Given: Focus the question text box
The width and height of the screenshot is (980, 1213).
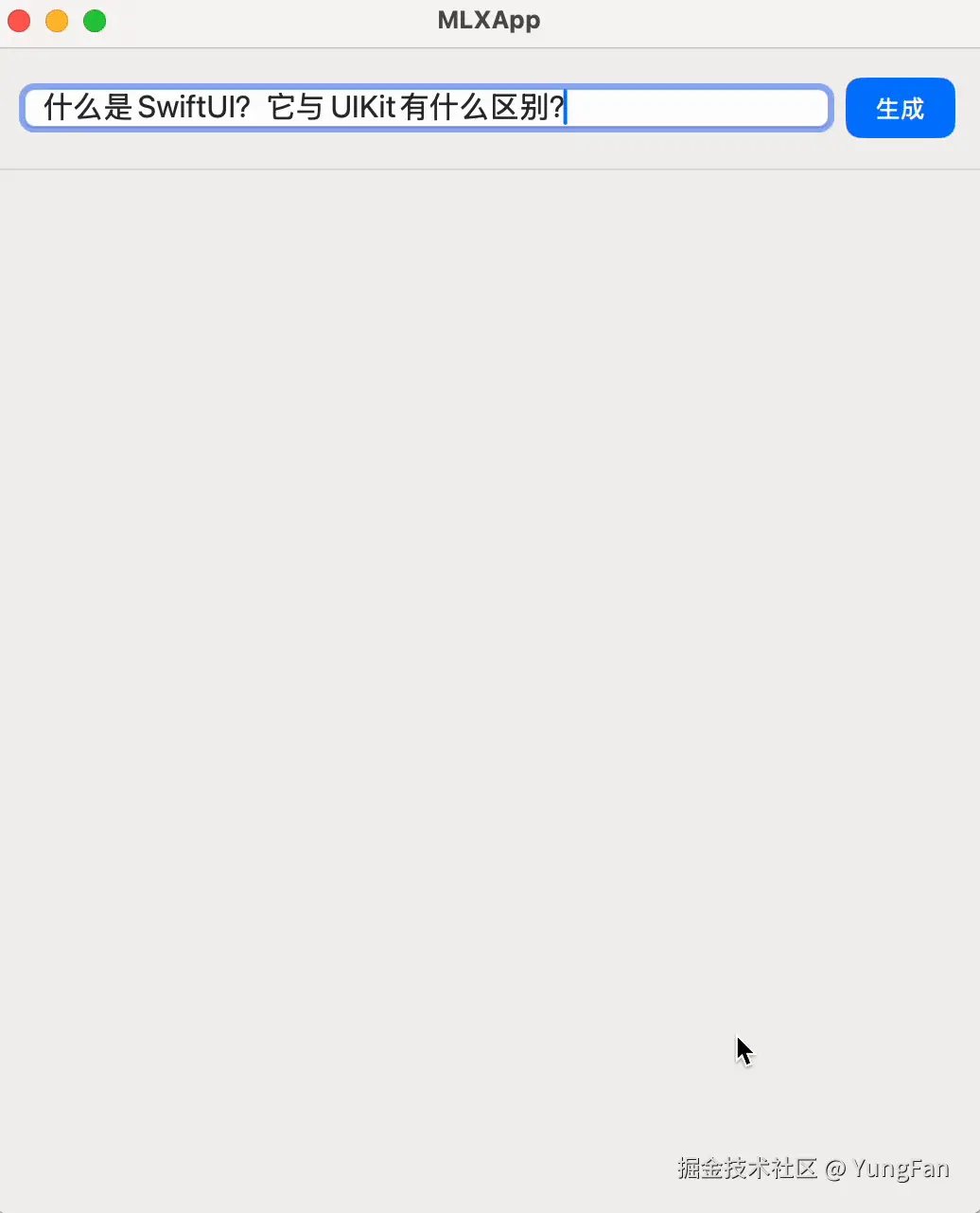Looking at the screenshot, I should pos(426,108).
